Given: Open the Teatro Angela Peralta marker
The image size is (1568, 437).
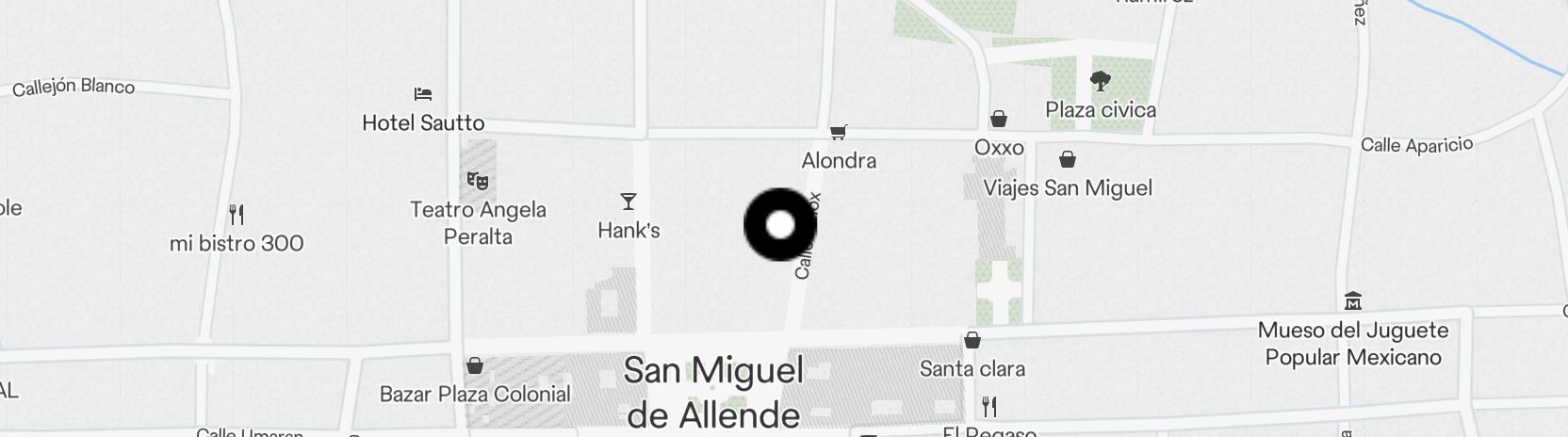Looking at the screenshot, I should [x=478, y=179].
